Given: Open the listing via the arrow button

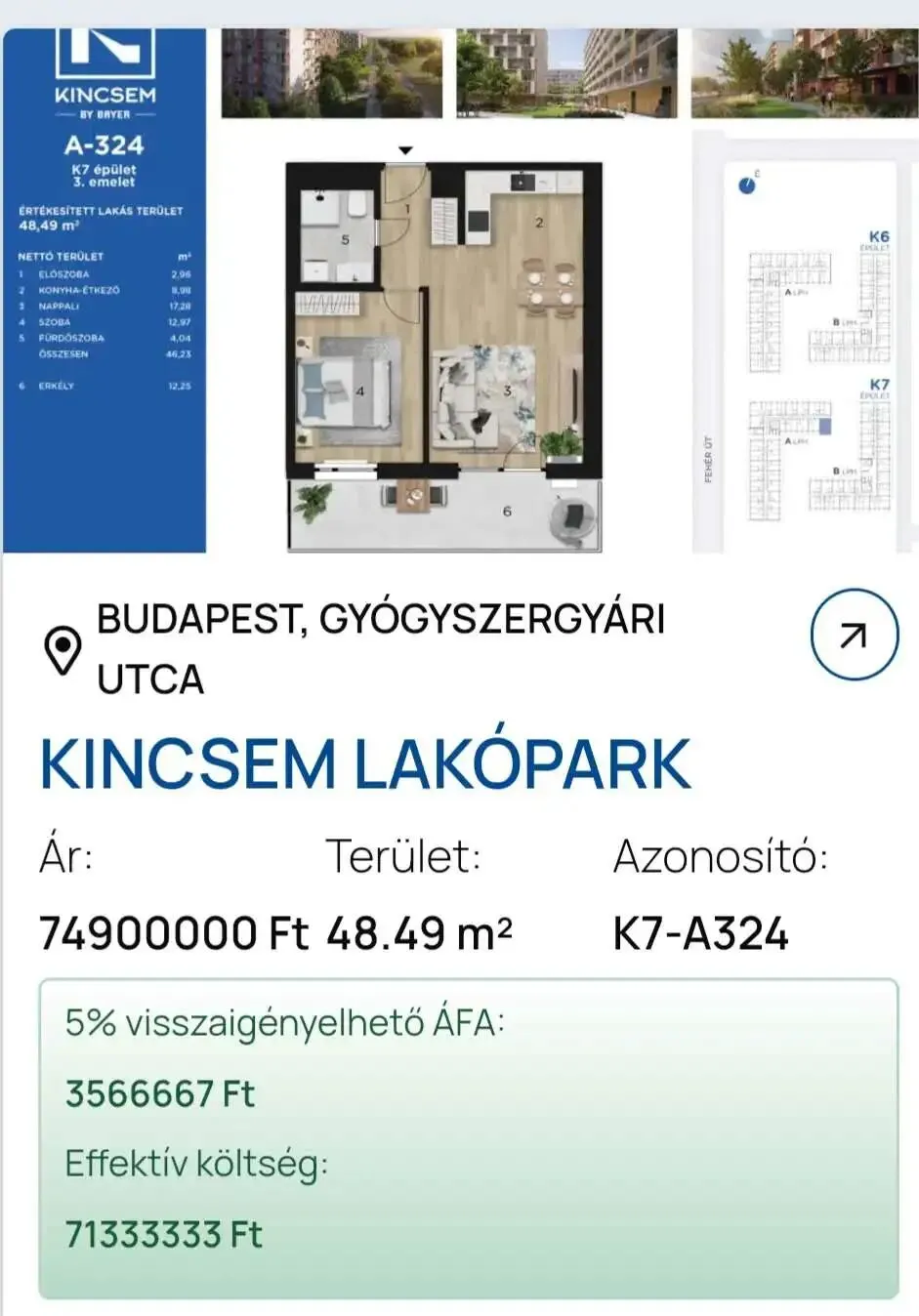Looking at the screenshot, I should (855, 635).
